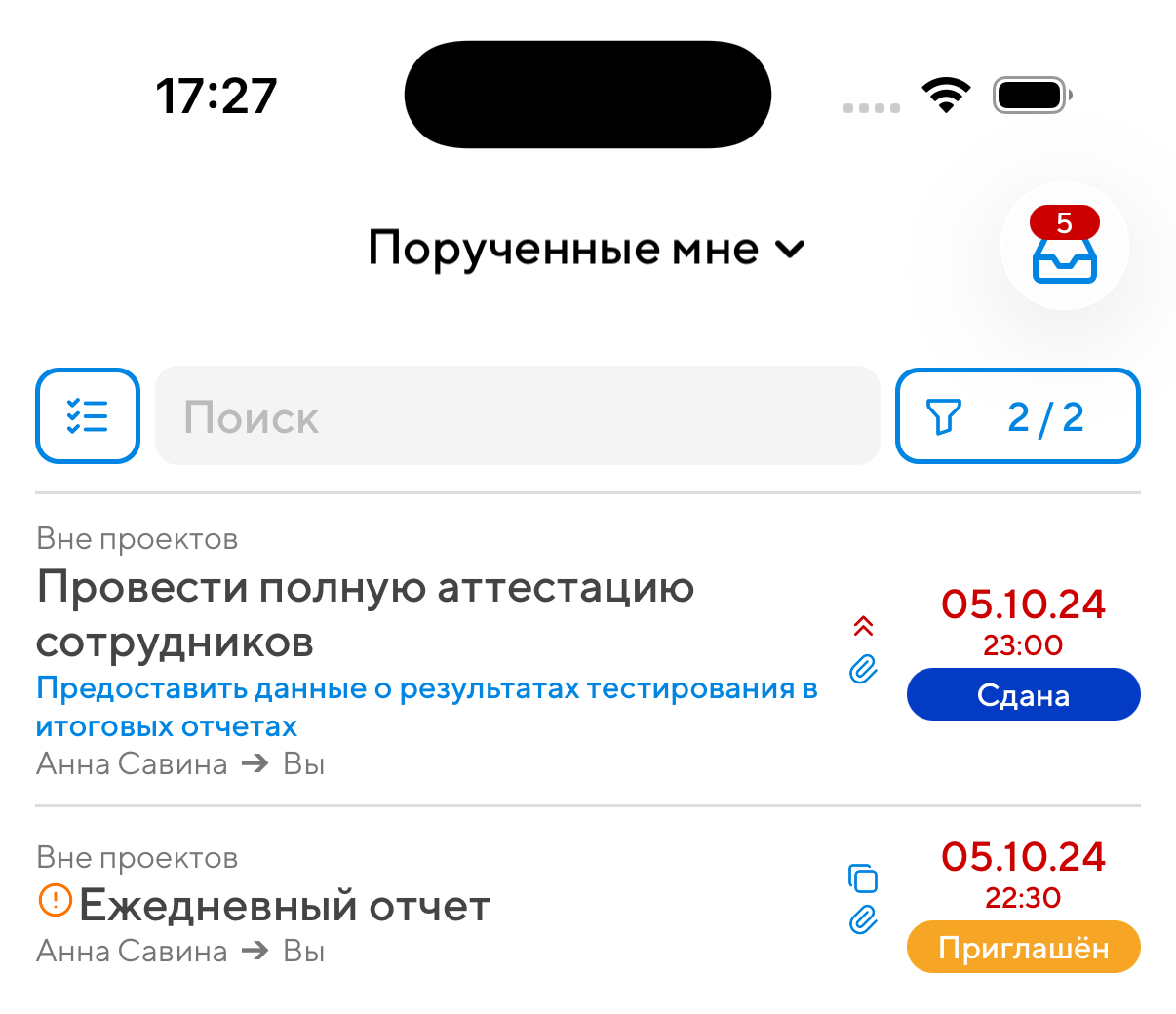
Task: Open the inbox with 5 notifications
Action: pos(1064,247)
